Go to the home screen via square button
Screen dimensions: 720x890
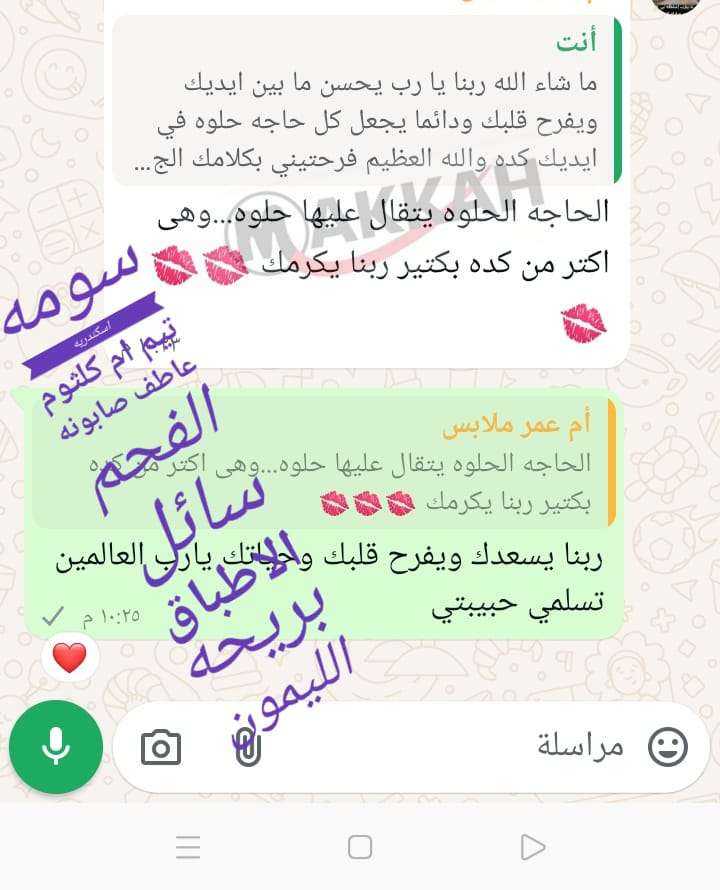pos(360,848)
